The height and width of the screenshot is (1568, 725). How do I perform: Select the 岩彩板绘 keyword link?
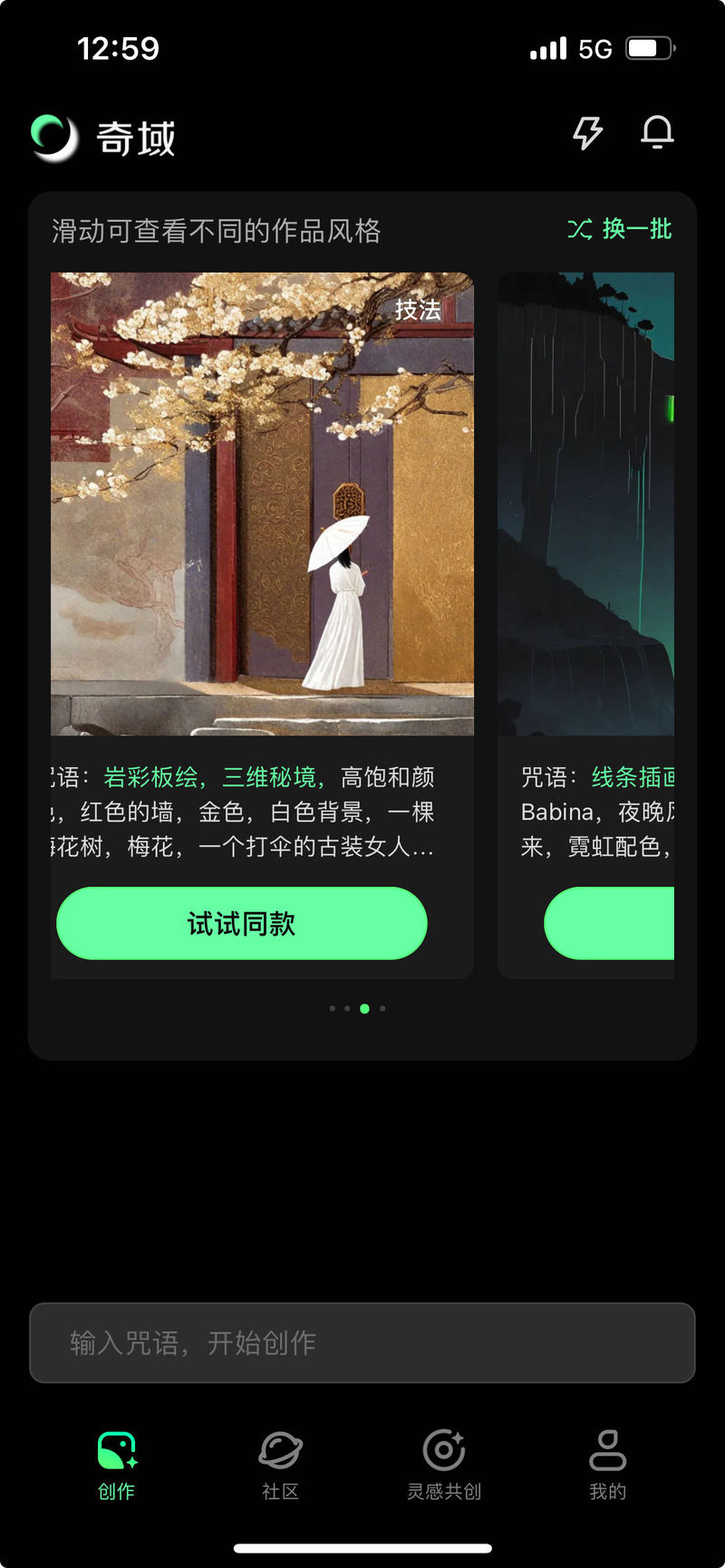click(x=150, y=777)
